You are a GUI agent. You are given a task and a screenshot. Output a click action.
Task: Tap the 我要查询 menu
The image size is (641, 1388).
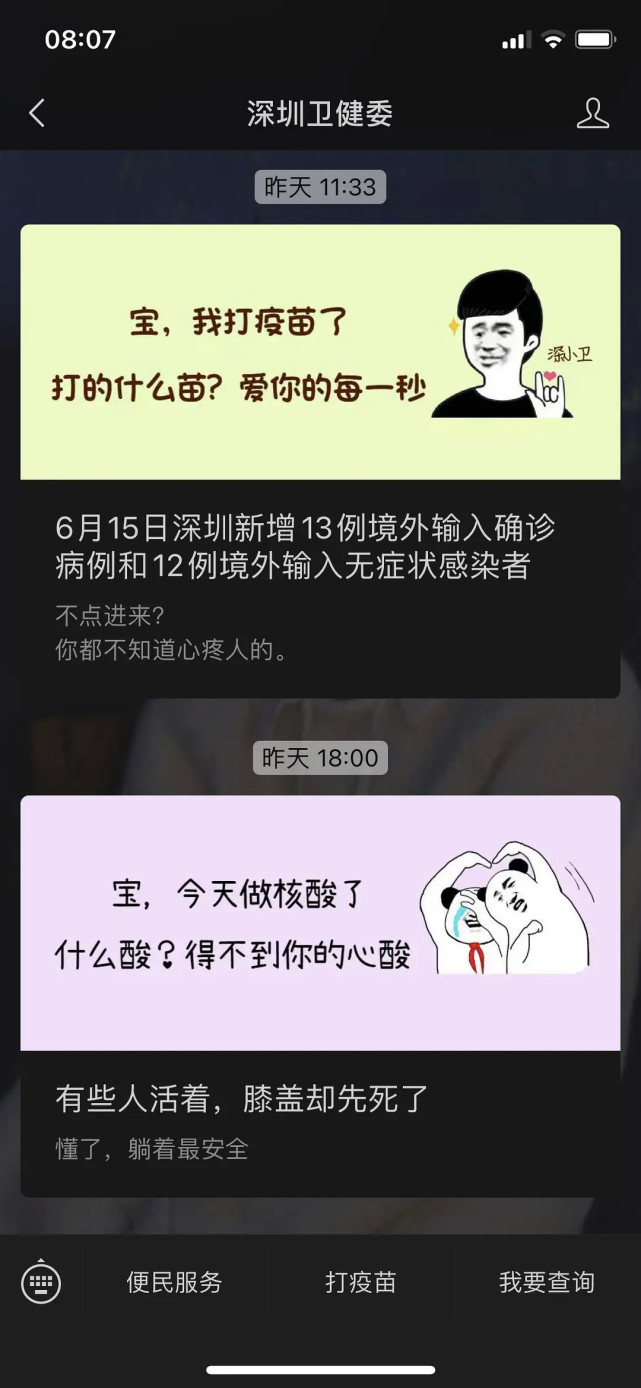pos(546,1282)
